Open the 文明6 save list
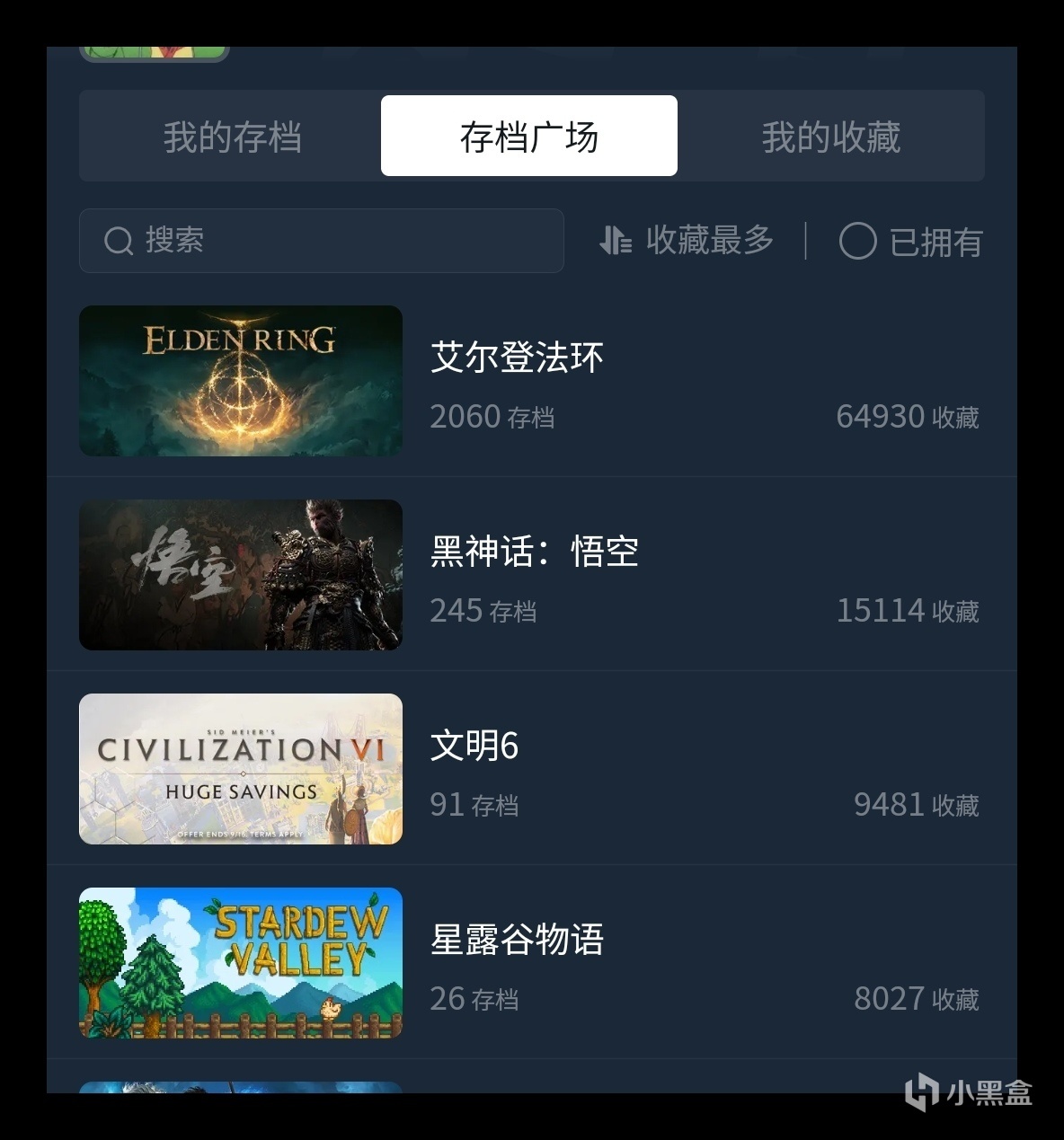Viewport: 1064px width, 1140px height. [x=530, y=769]
